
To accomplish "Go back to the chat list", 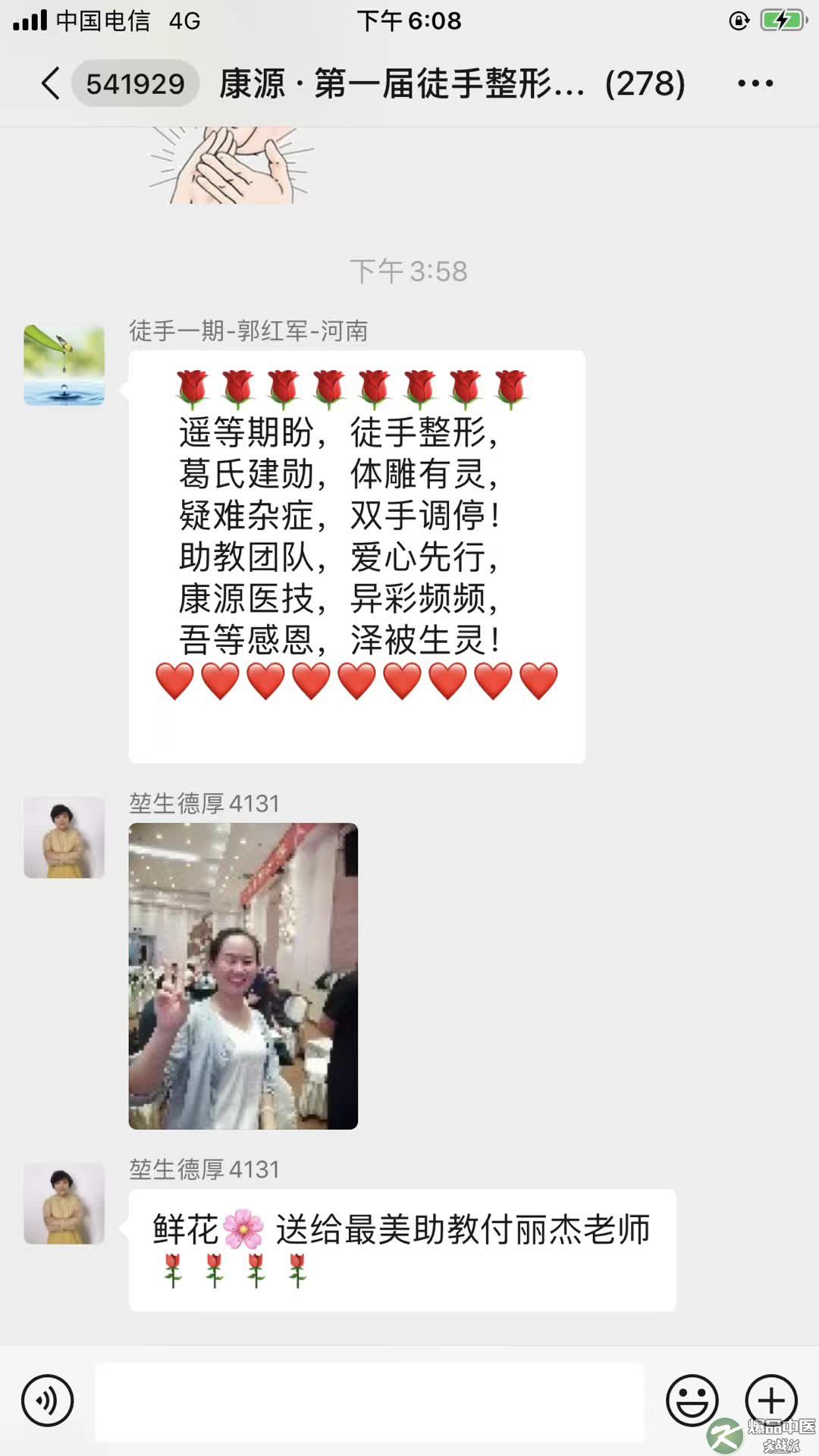I will 52,83.
